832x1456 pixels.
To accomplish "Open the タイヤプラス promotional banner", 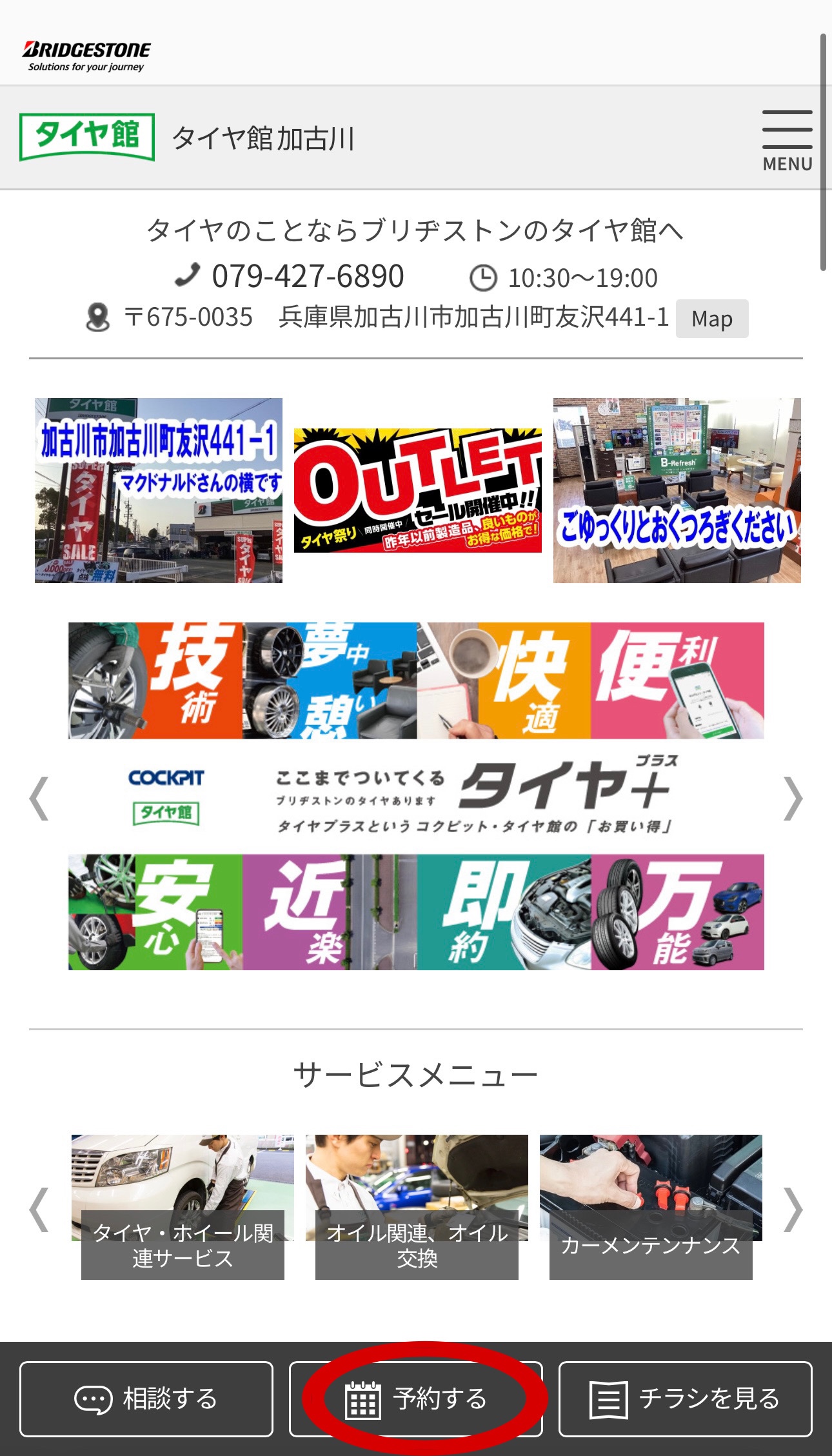I will coord(416,796).
